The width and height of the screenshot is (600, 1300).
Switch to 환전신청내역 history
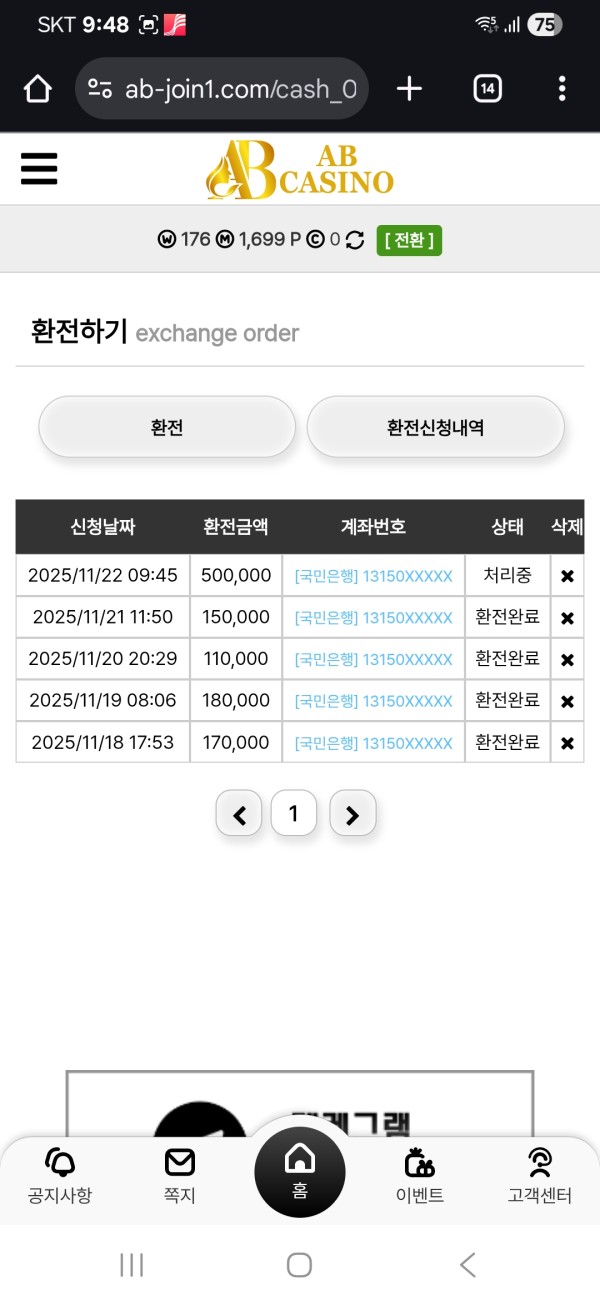(x=435, y=427)
